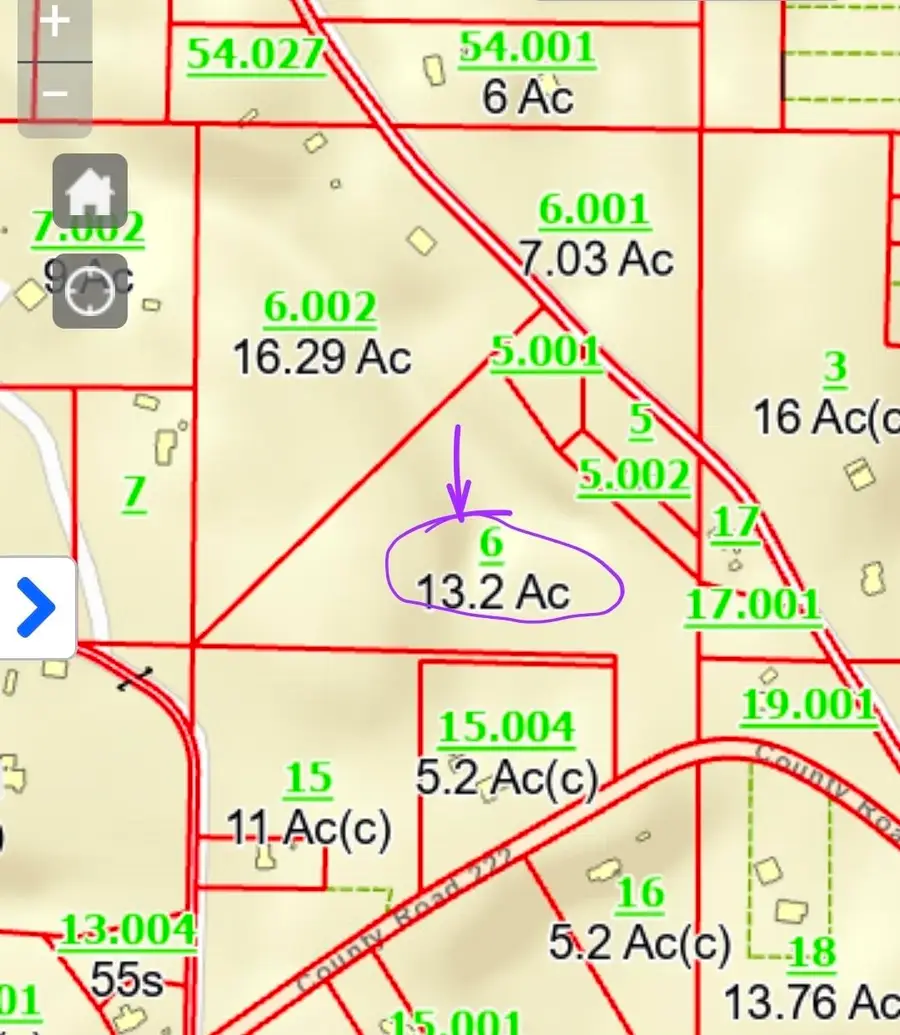
Task: Click parcel 18 with 13.76 Ac
Action: pyautogui.click(x=811, y=953)
